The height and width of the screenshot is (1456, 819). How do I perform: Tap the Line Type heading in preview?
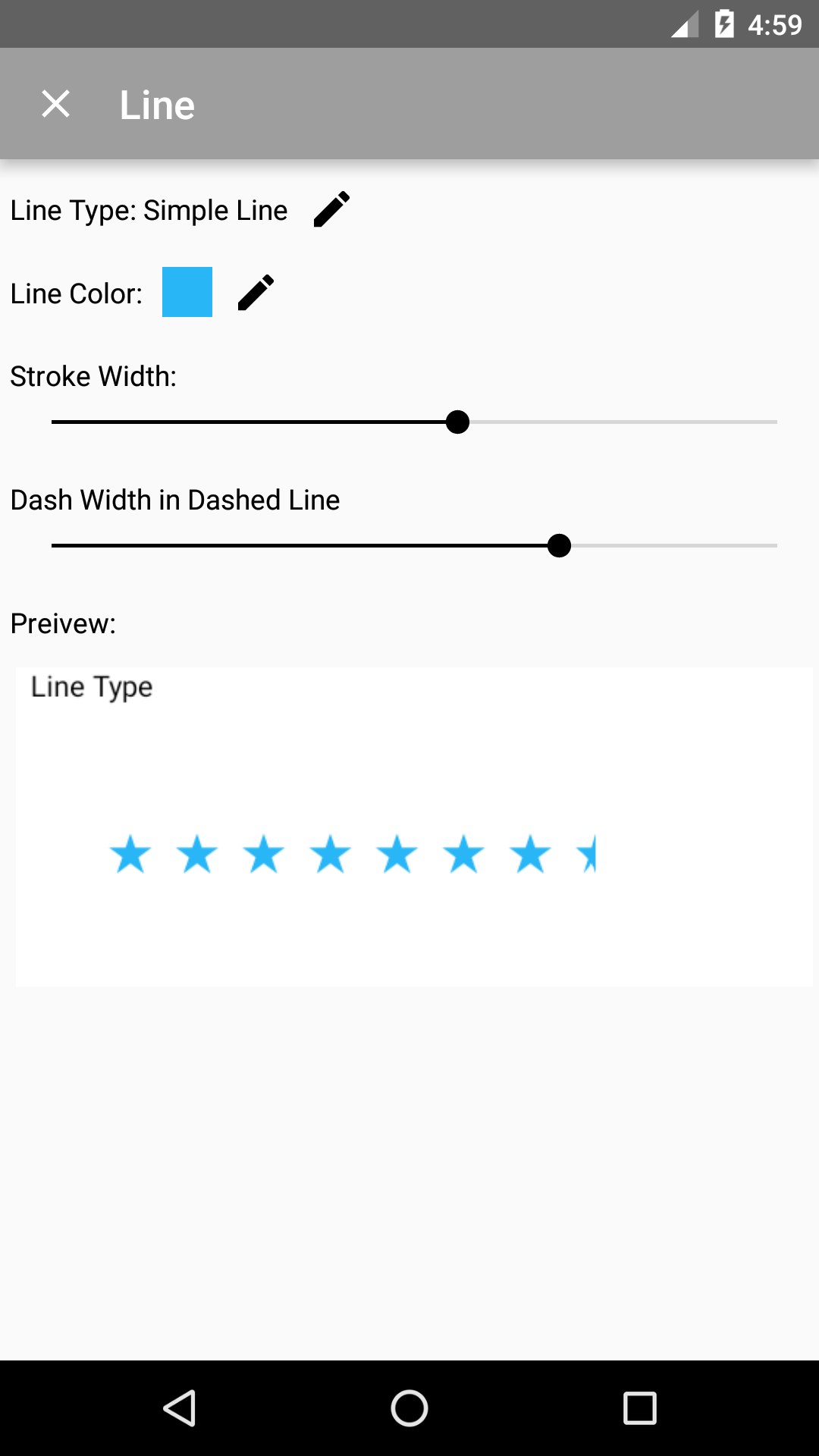[91, 687]
